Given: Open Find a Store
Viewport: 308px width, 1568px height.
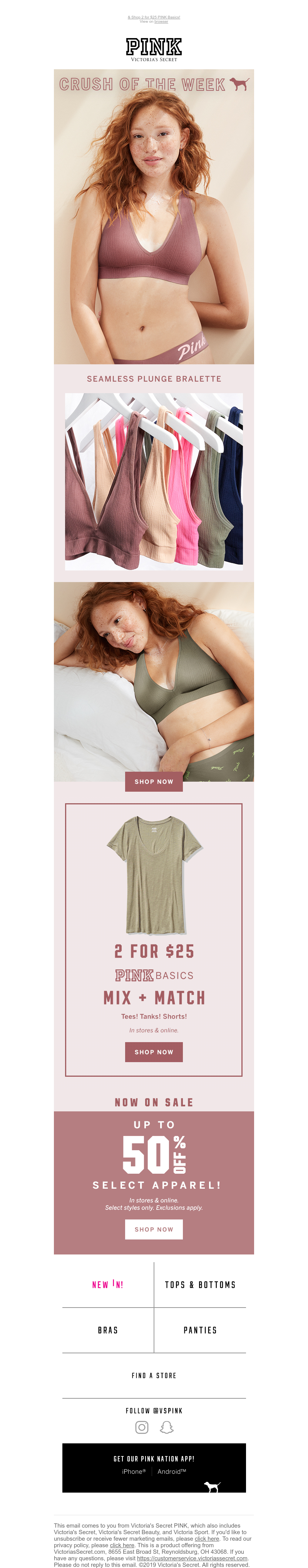Looking at the screenshot, I should tap(153, 1376).
